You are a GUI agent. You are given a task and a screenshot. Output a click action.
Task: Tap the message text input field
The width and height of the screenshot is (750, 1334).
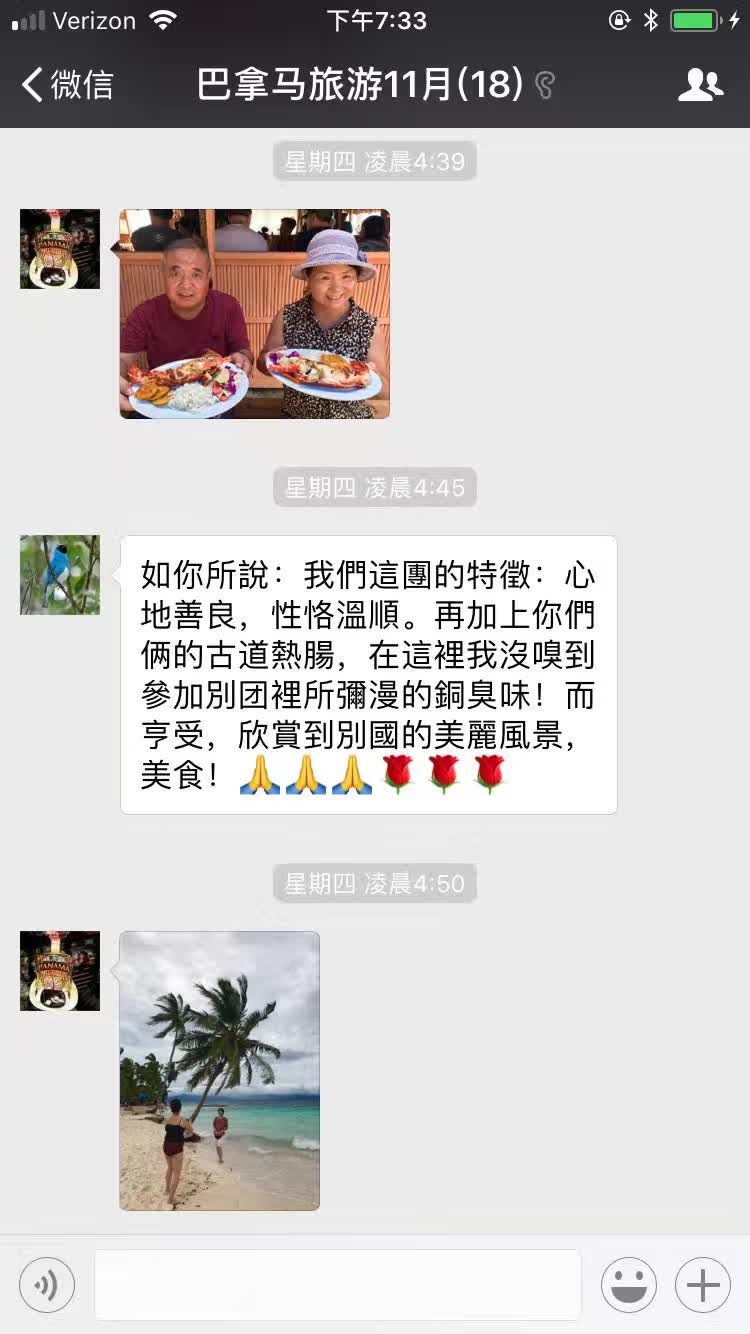point(338,1285)
